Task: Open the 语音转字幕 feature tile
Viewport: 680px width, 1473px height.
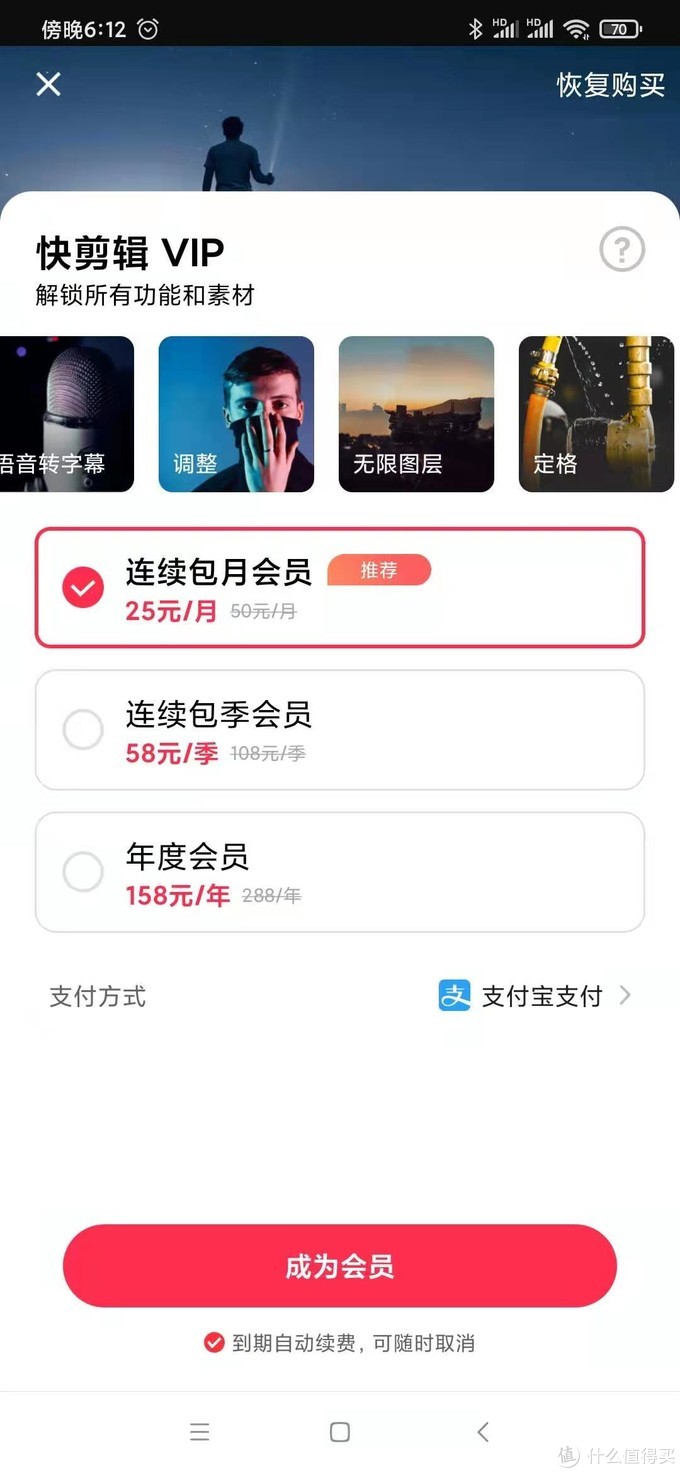Action: tap(66, 414)
